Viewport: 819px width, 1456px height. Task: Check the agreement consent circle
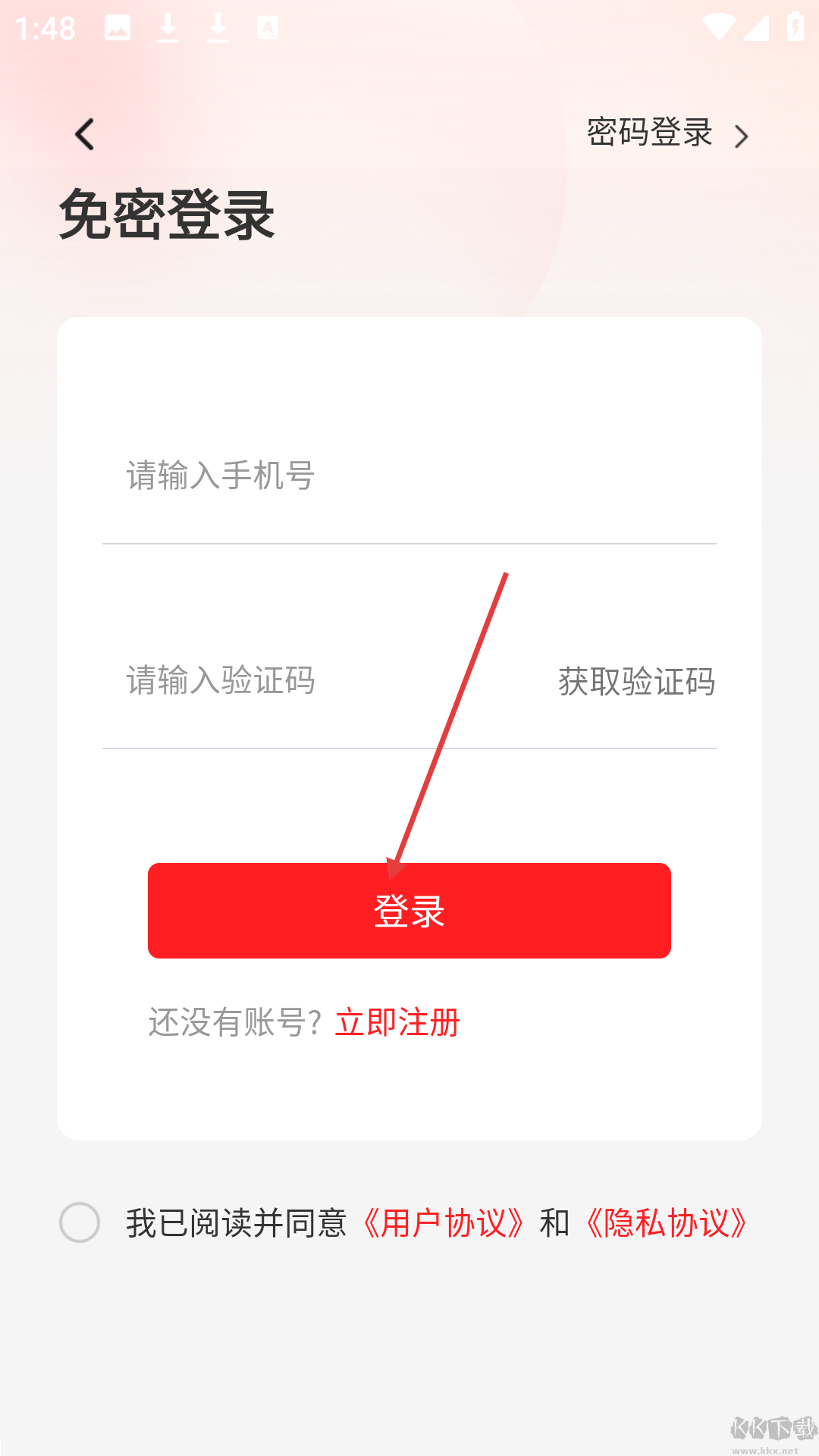click(x=80, y=1222)
